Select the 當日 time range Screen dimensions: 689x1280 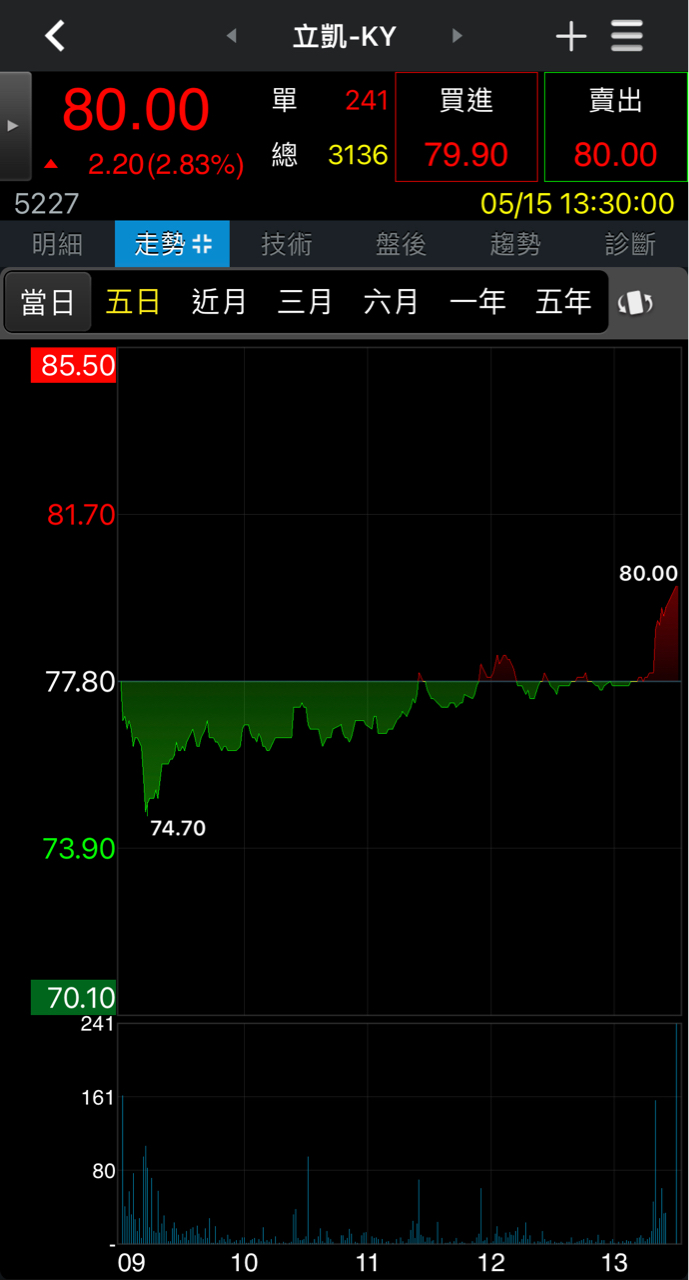click(x=48, y=302)
